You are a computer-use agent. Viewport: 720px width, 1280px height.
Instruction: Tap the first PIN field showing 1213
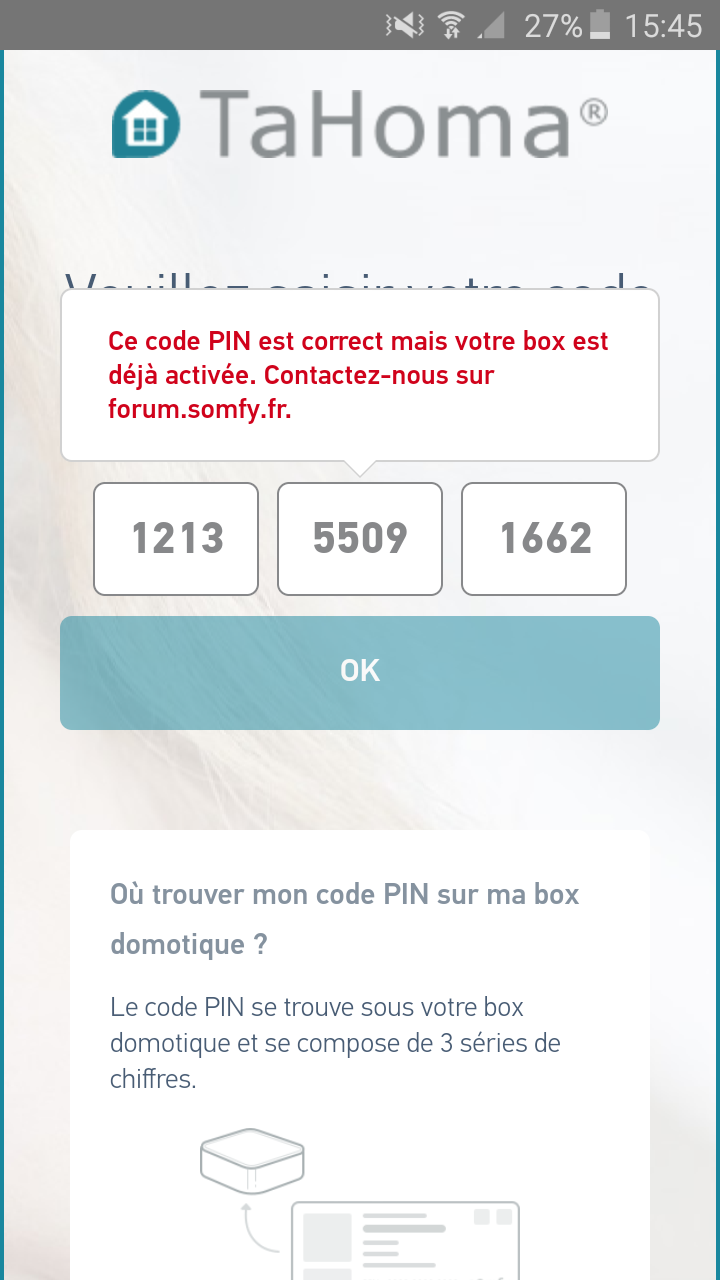[x=176, y=539]
